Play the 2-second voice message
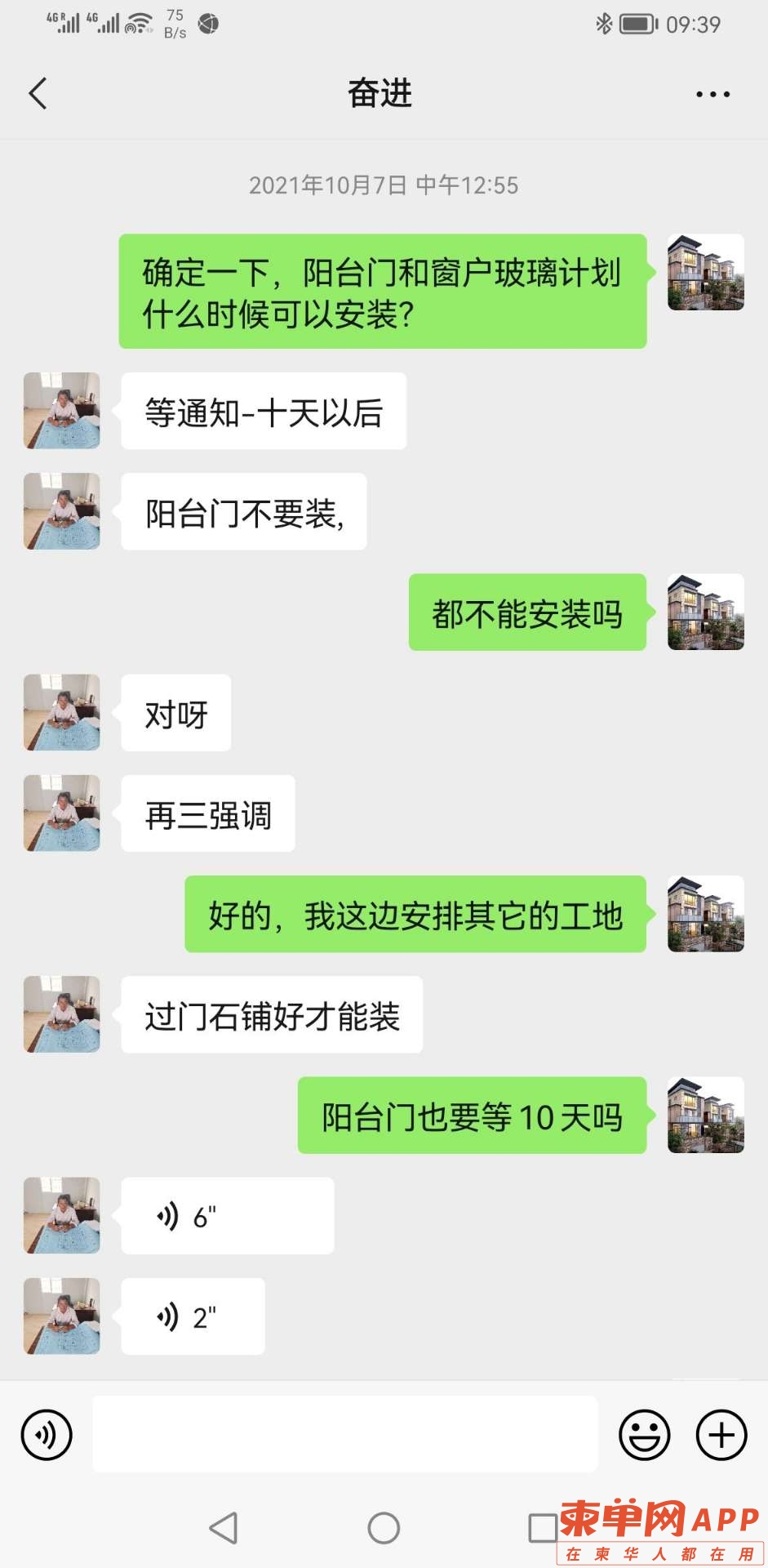 pyautogui.click(x=193, y=1316)
